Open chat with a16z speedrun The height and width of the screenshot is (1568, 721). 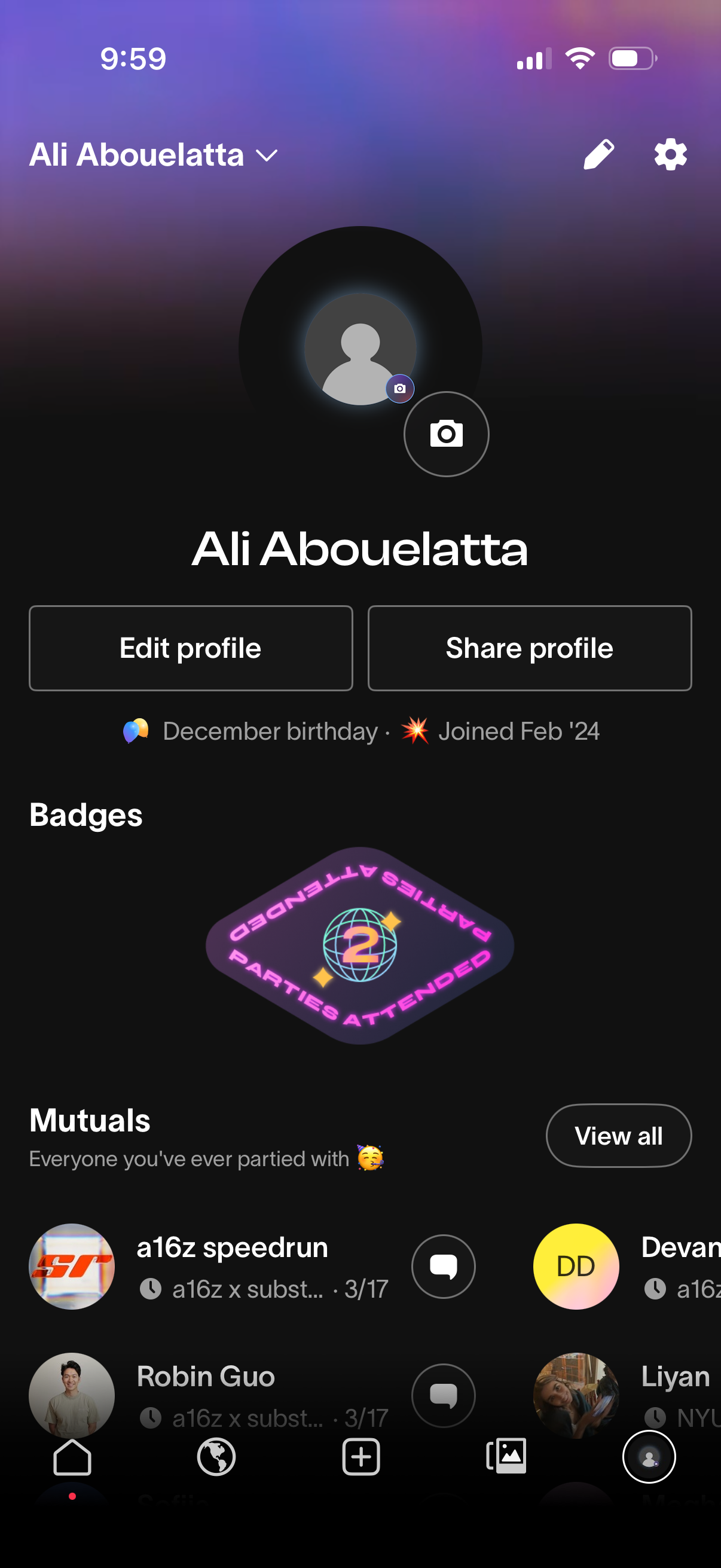click(x=443, y=1267)
